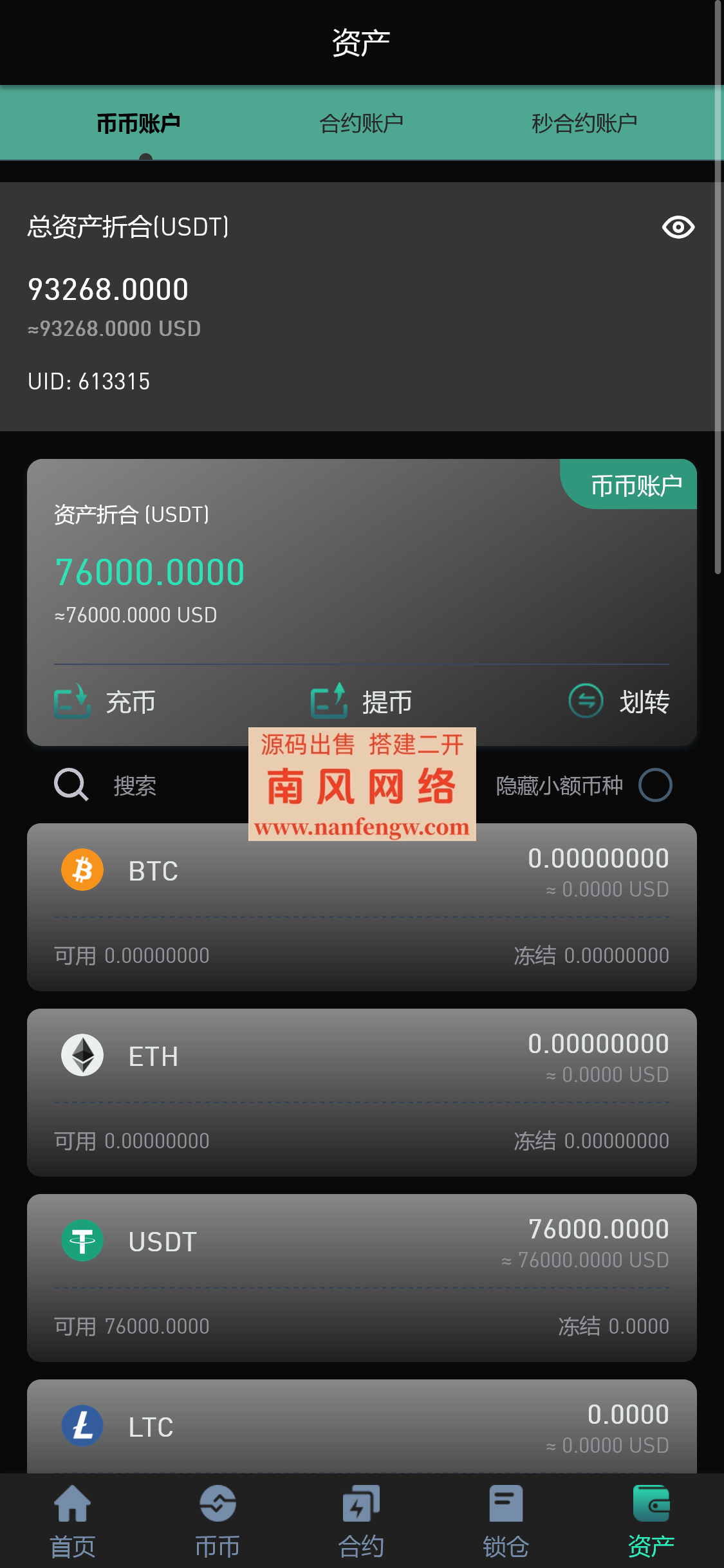Select the 充币 (deposit) icon

(72, 702)
